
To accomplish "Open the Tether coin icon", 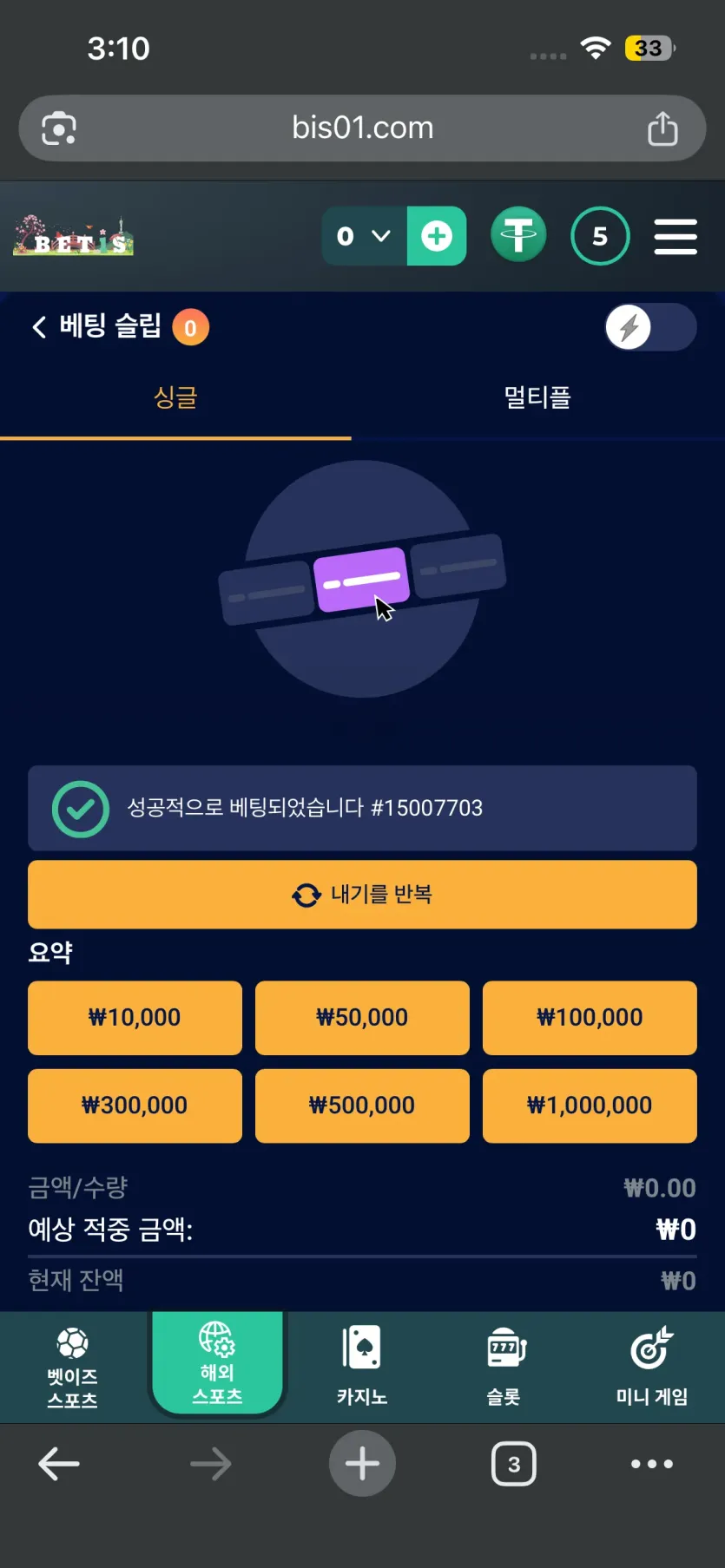I will pos(518,235).
